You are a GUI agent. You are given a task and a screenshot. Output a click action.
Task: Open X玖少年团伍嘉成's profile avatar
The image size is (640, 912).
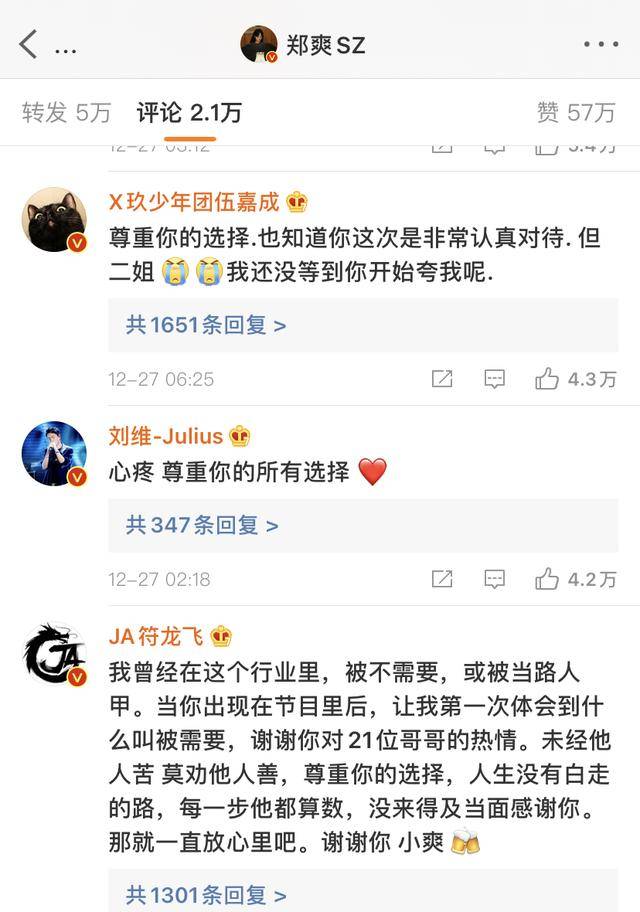pos(54,220)
